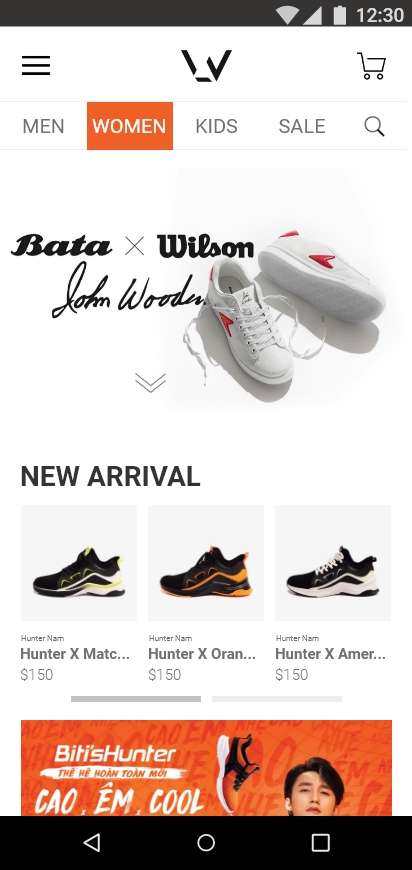Screen dimensions: 412x870
Task: Open the hamburger menu
Action: click(36, 65)
